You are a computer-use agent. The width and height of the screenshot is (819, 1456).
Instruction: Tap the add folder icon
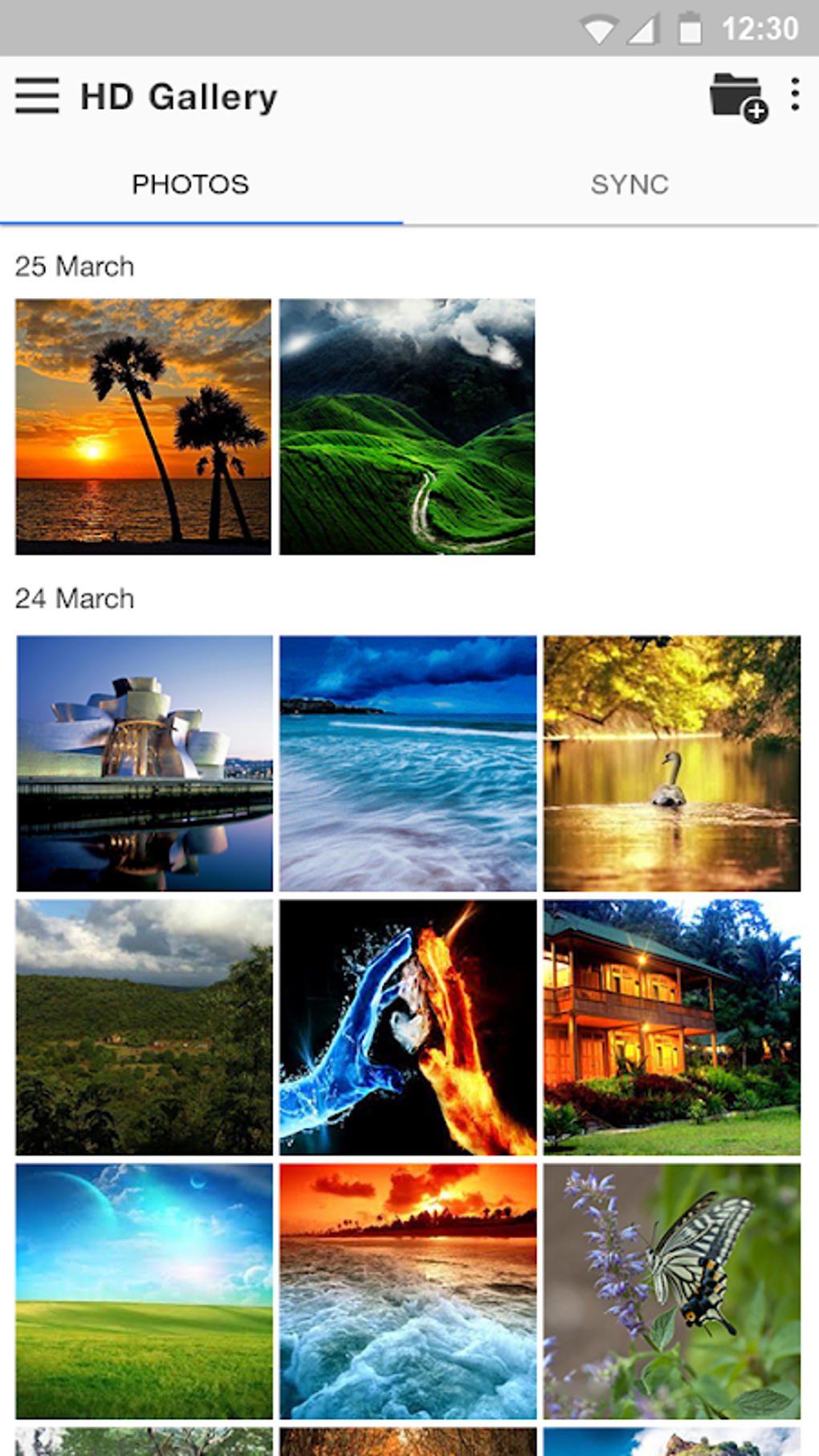pyautogui.click(x=737, y=97)
